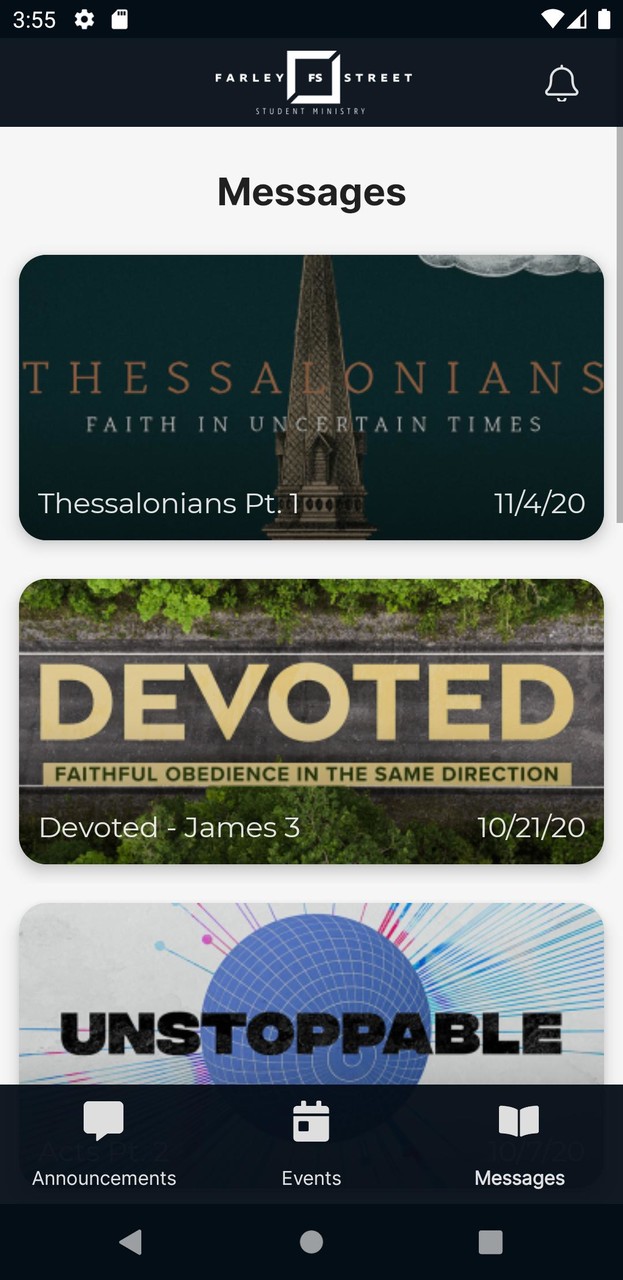The image size is (623, 1280).
Task: Open the notifications bell
Action: 561,84
